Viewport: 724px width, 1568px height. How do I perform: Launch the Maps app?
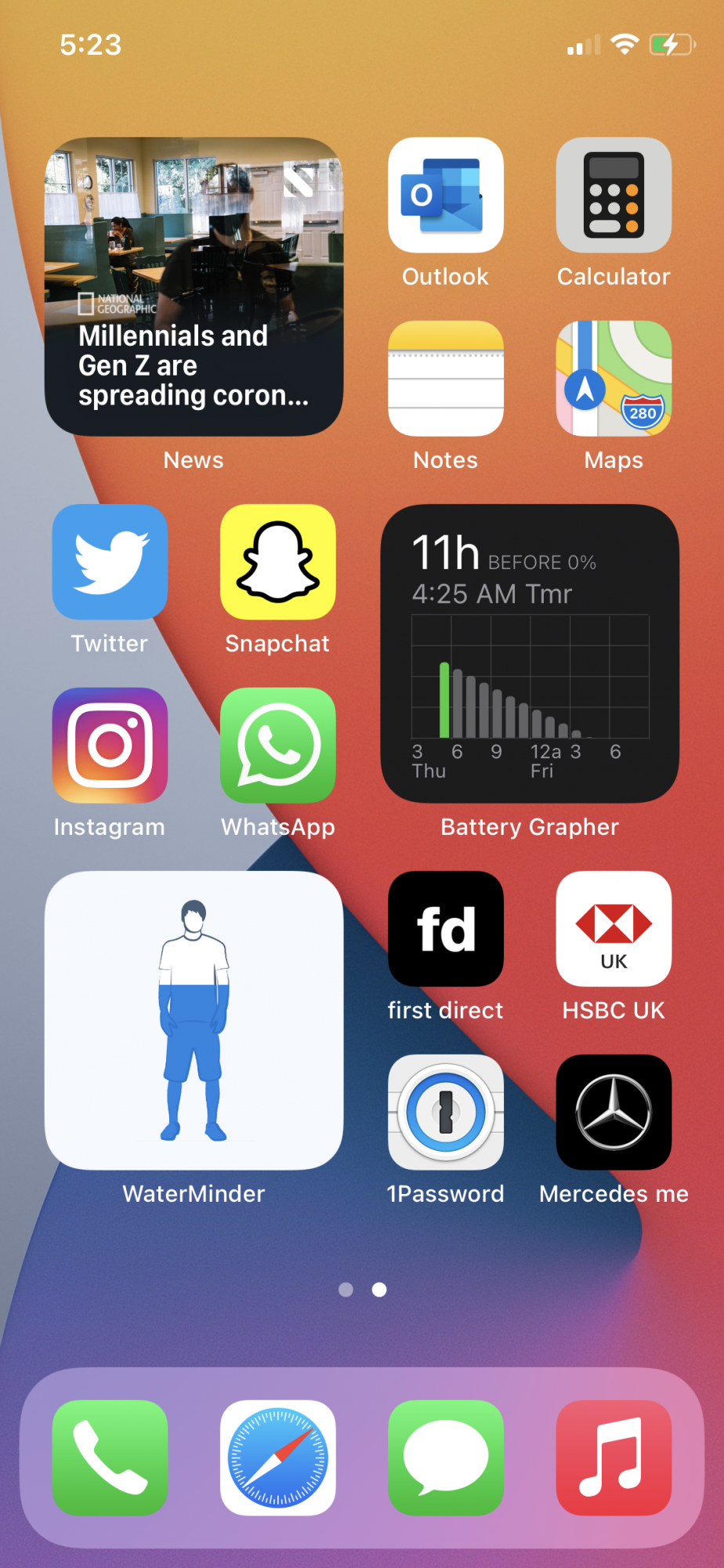[614, 379]
